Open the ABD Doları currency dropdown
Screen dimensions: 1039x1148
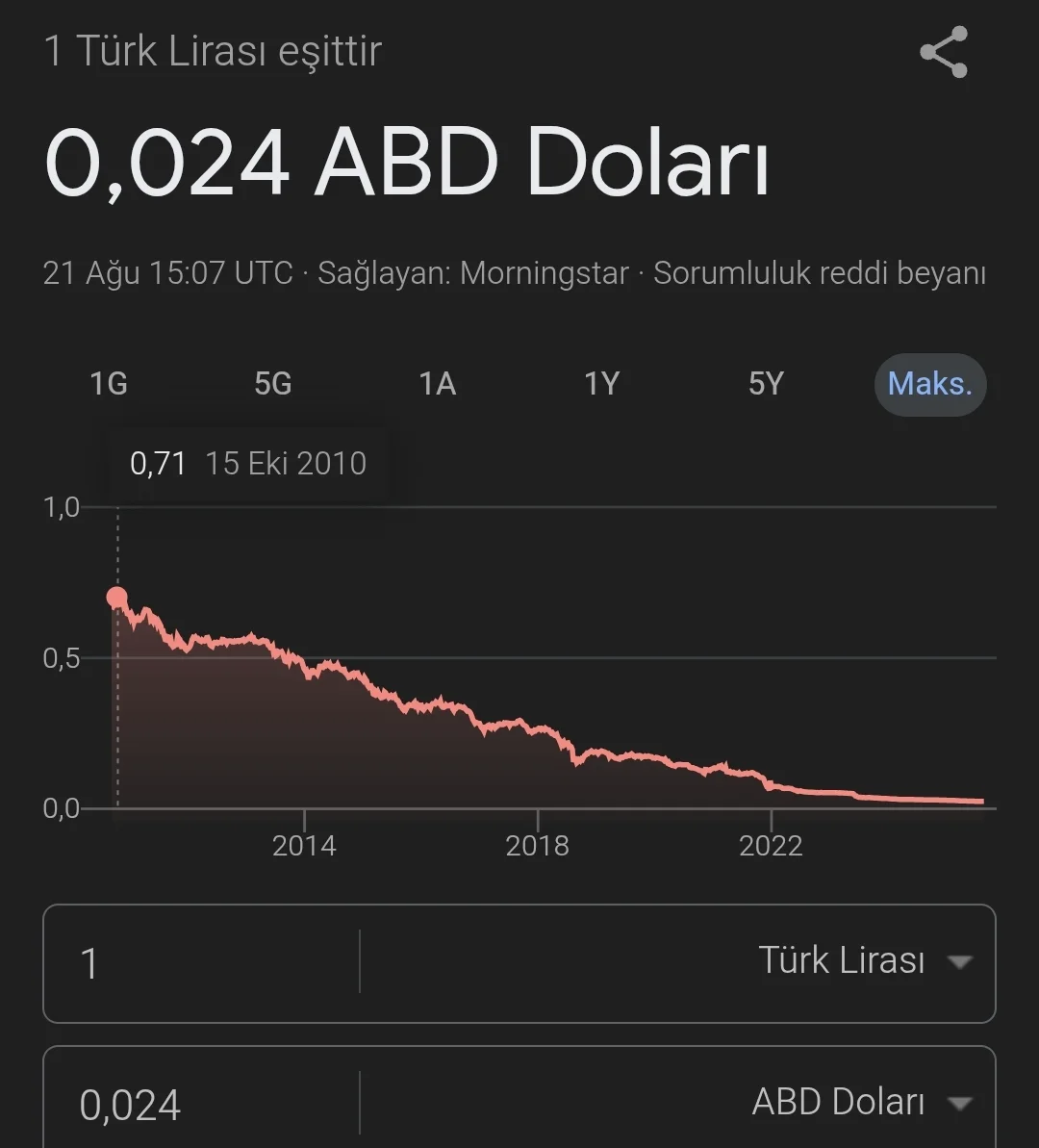[x=861, y=1102]
